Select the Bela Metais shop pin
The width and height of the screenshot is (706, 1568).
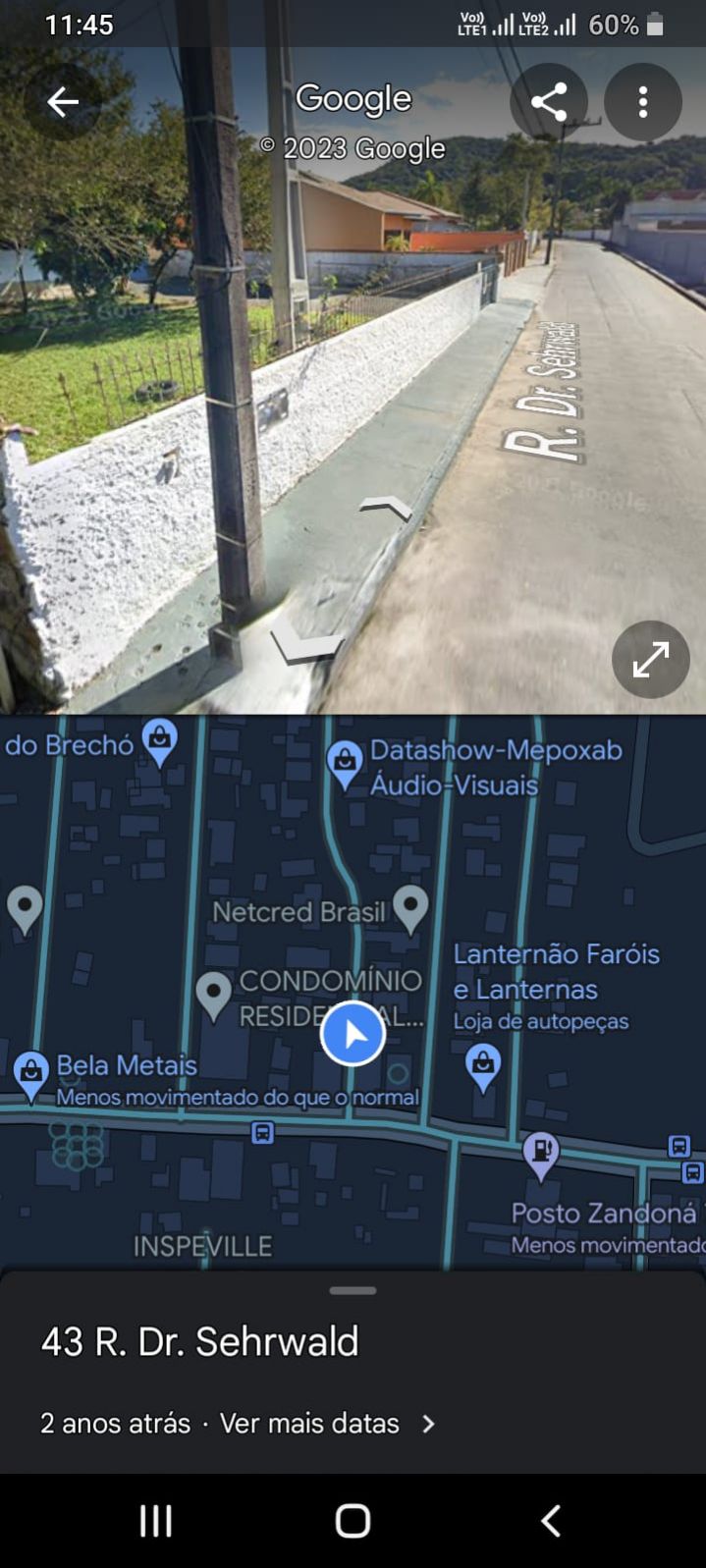31,1076
